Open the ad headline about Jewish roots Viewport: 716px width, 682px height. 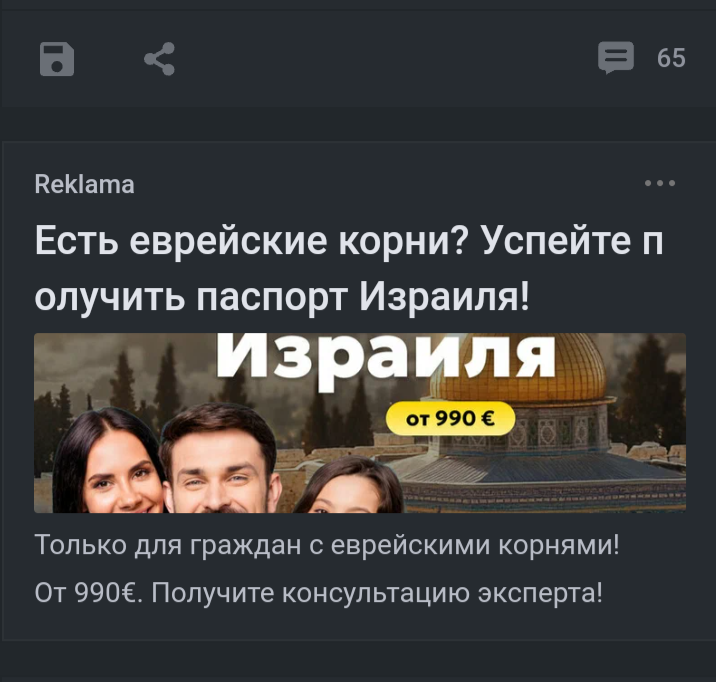coord(349,268)
